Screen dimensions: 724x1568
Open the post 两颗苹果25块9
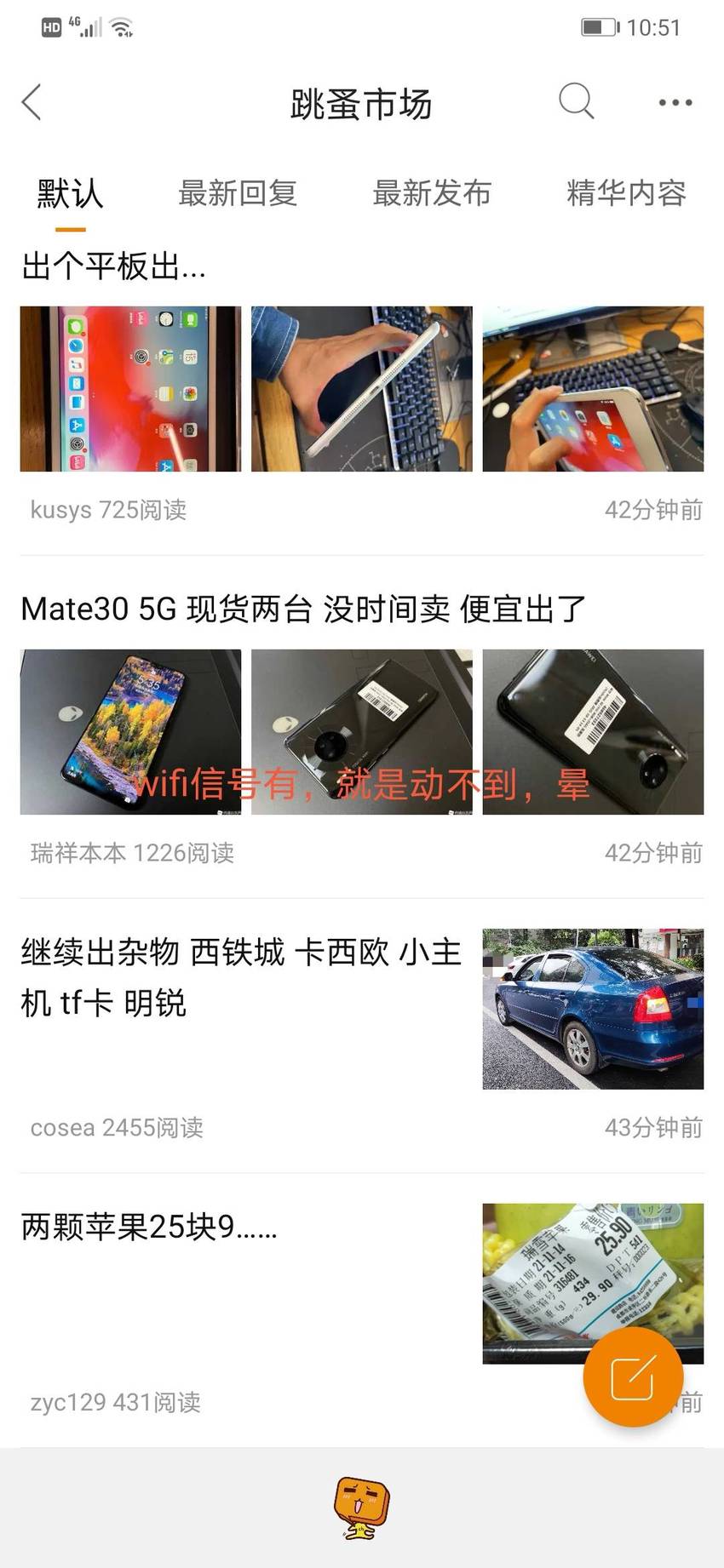[x=149, y=1227]
